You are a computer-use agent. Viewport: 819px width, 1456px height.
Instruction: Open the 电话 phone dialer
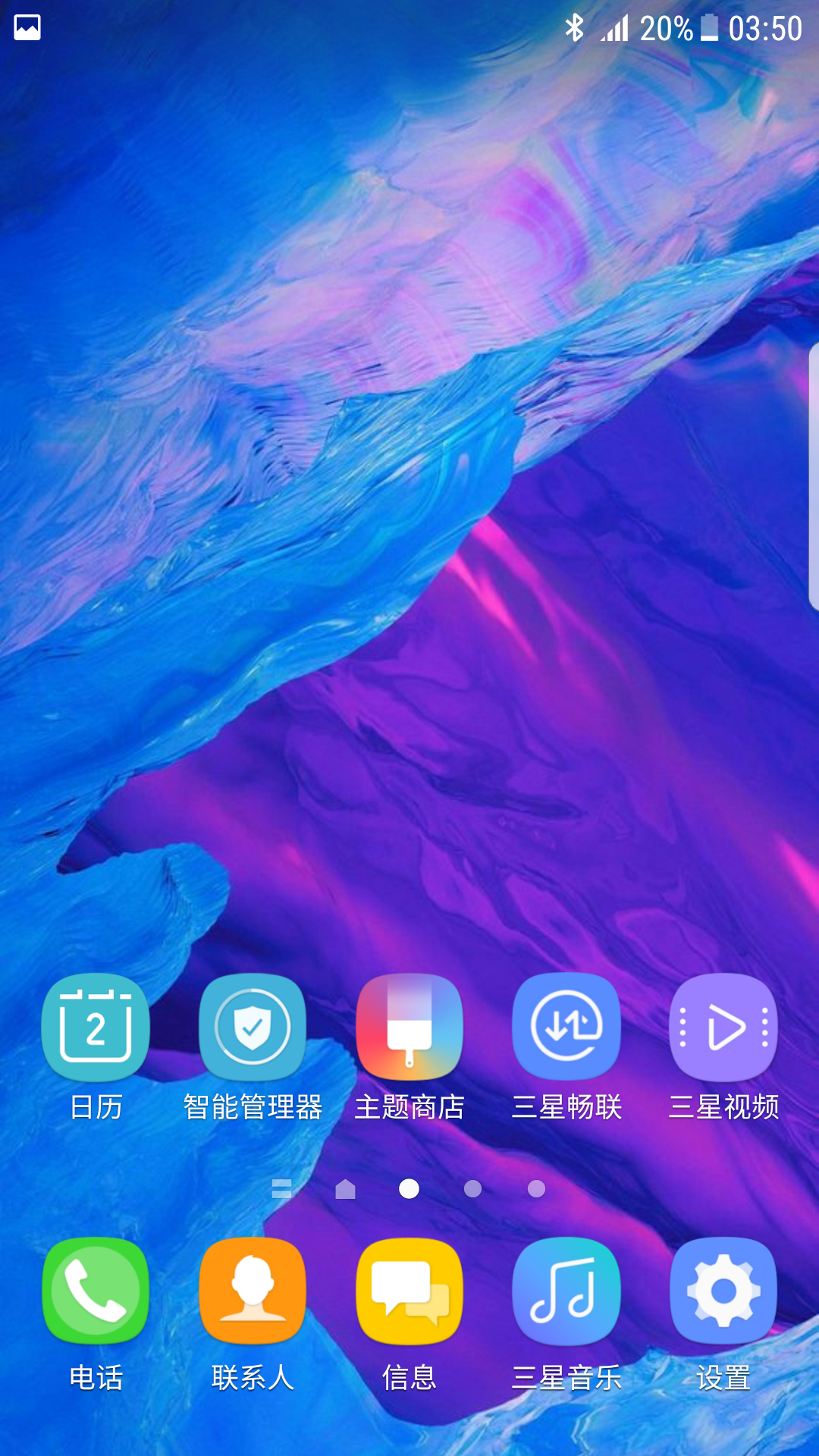[96, 1291]
